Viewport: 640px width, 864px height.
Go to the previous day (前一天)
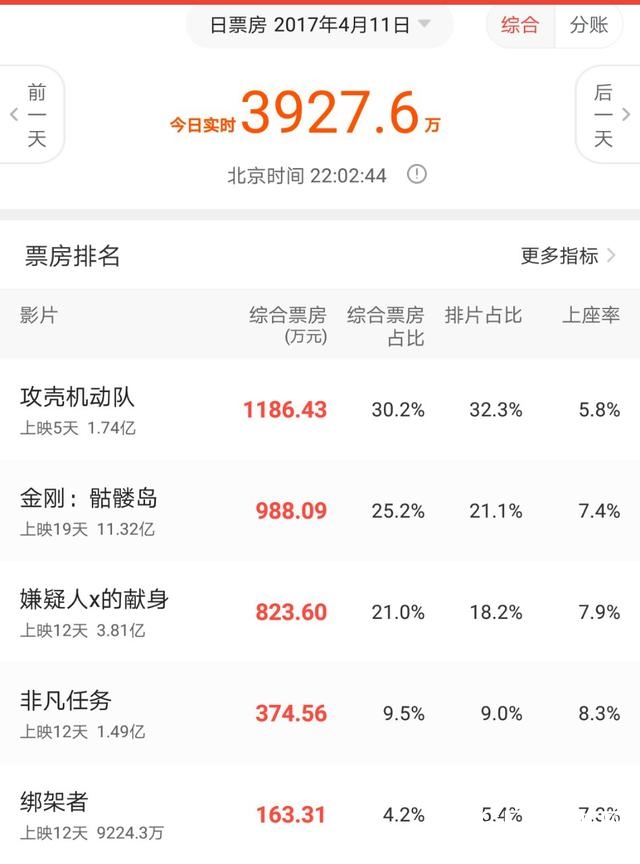pyautogui.click(x=34, y=116)
